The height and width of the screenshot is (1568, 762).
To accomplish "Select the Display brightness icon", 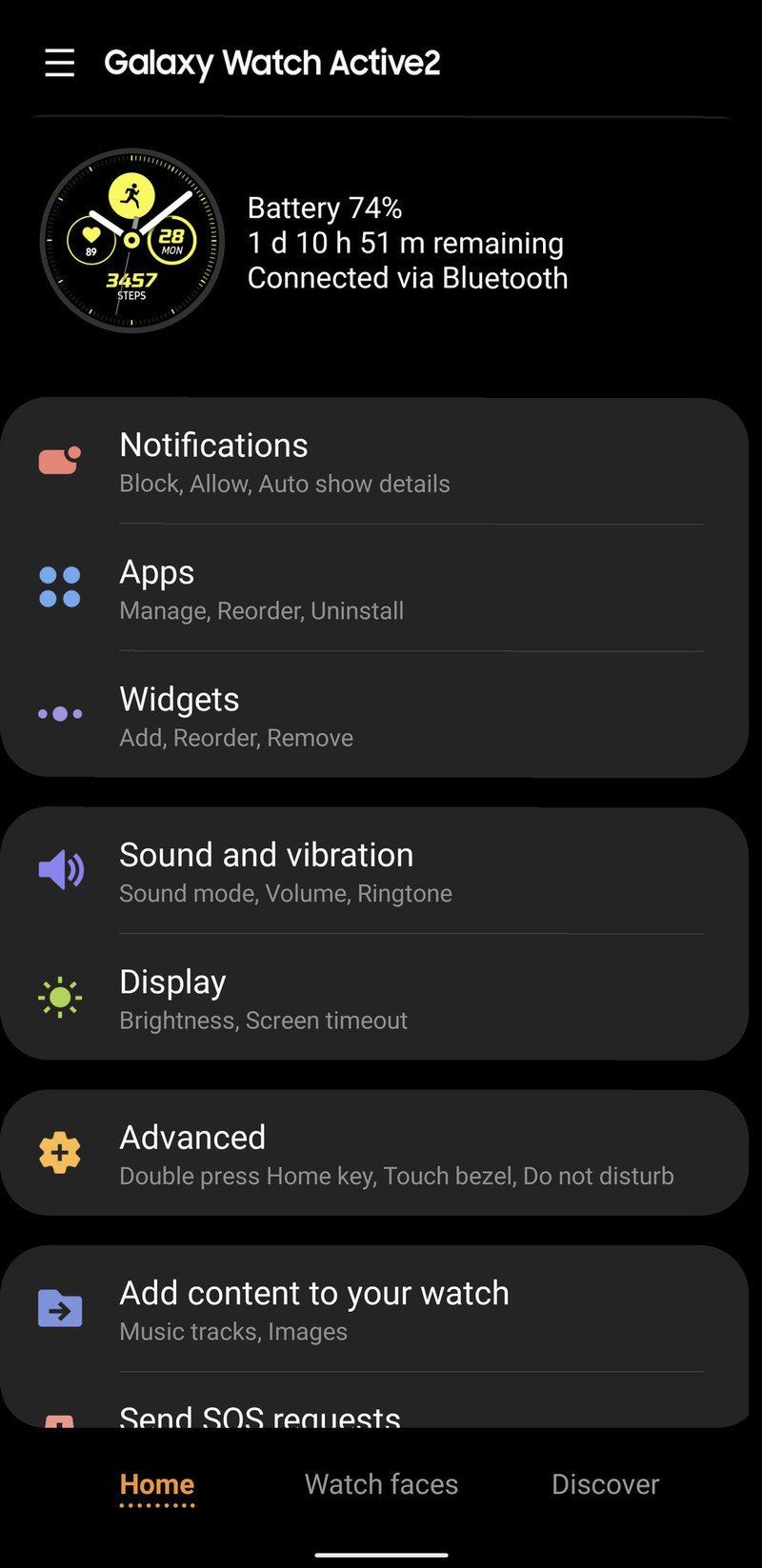I will click(59, 995).
